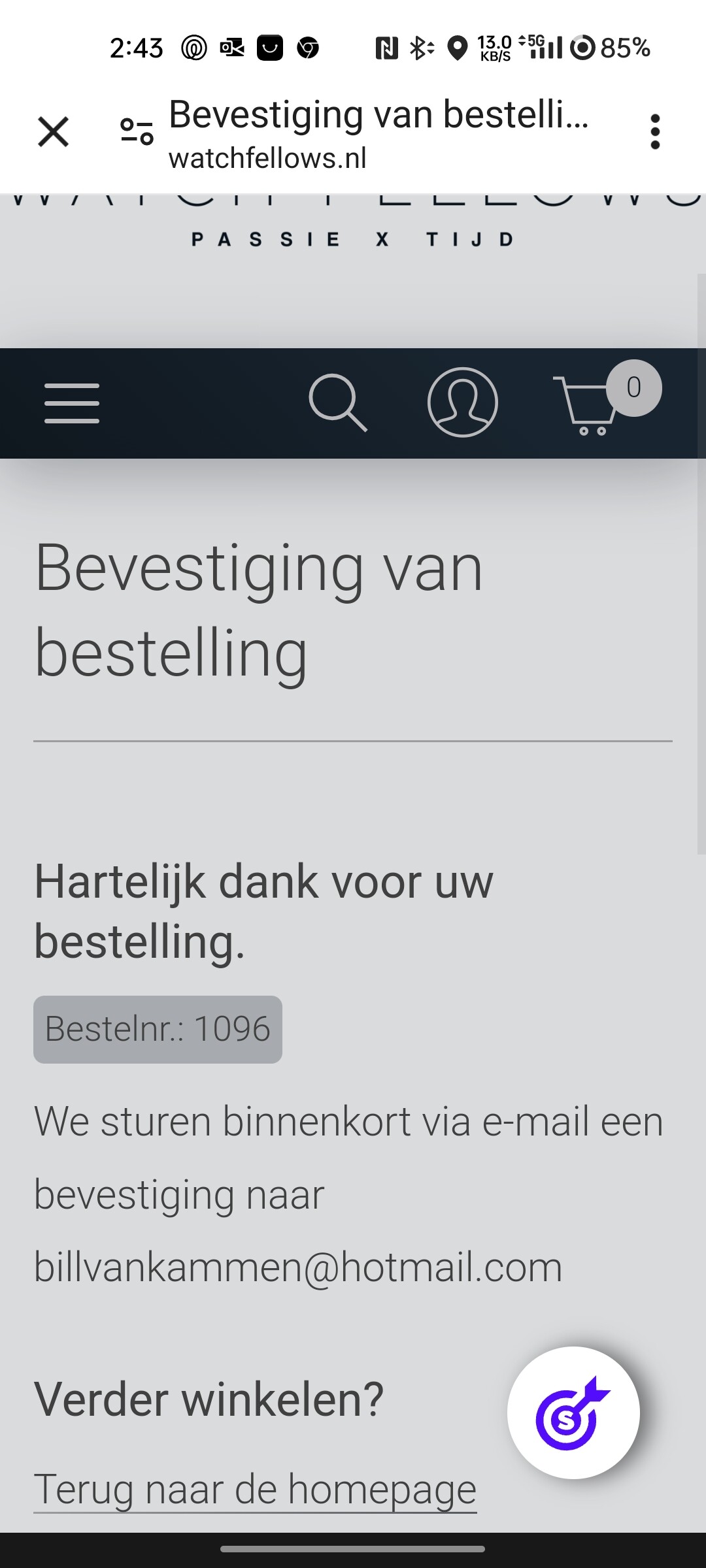Image resolution: width=706 pixels, height=1568 pixels.
Task: Open the account profile icon
Action: click(463, 402)
